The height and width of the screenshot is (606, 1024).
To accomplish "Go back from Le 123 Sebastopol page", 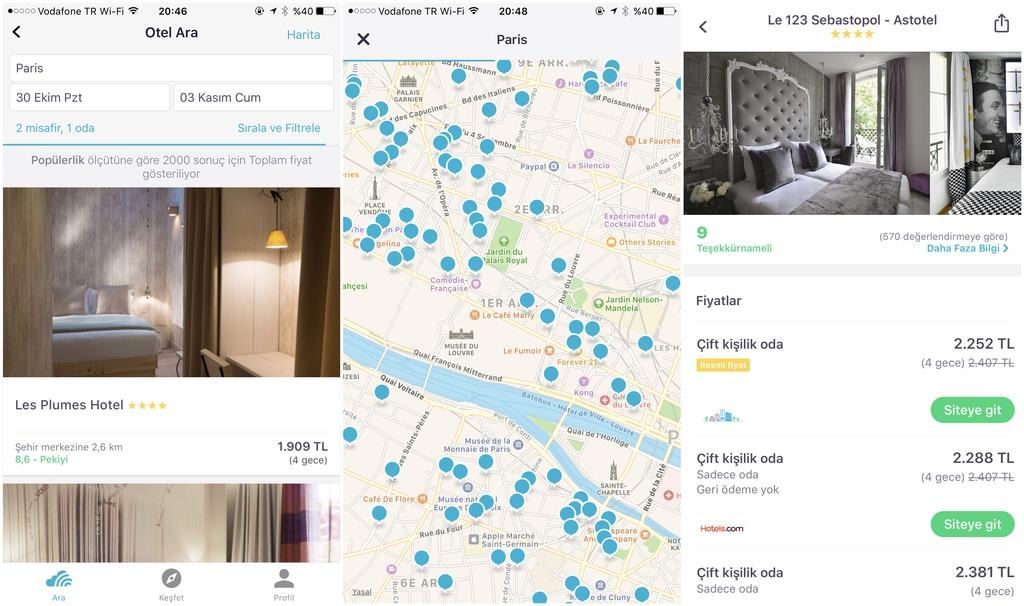I will tap(703, 27).
